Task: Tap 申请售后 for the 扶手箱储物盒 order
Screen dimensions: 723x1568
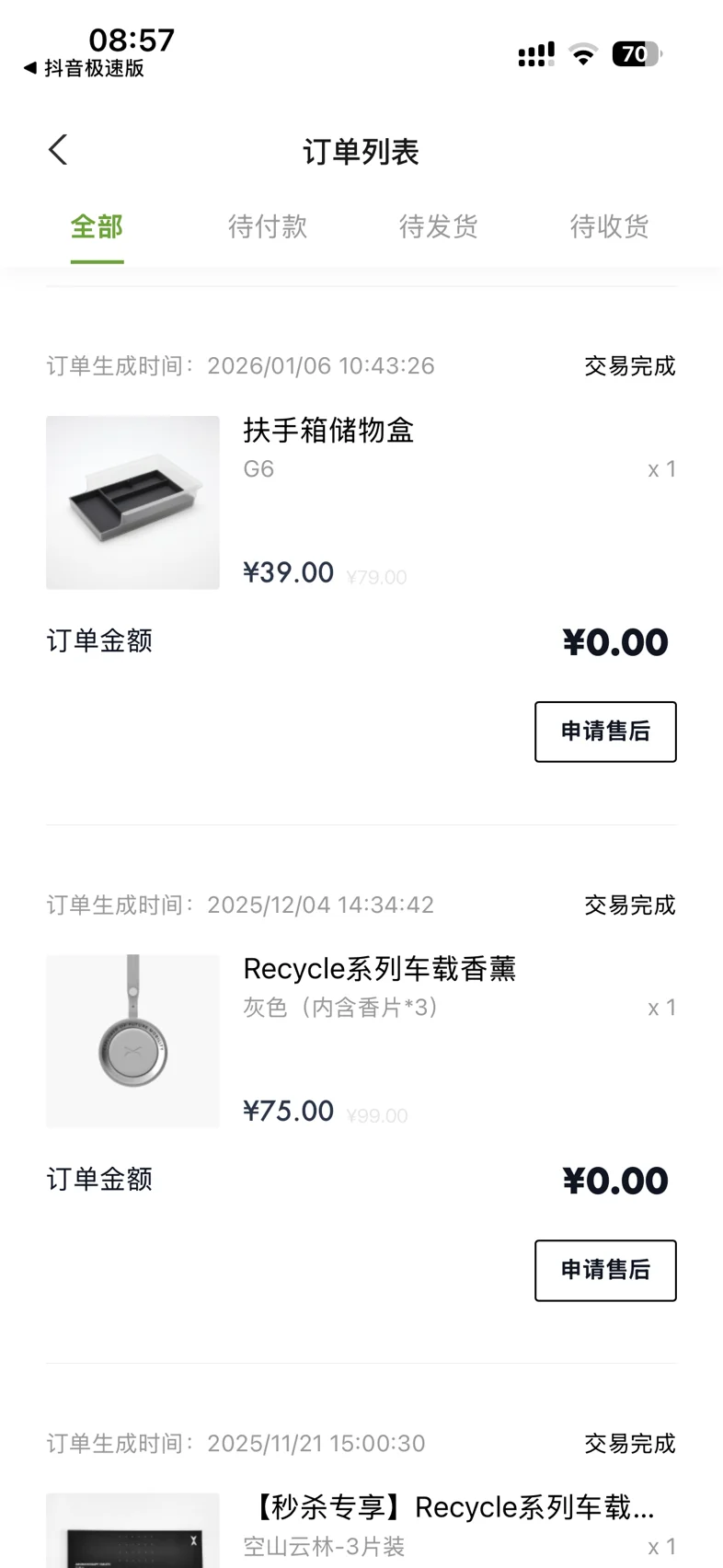Action: (x=605, y=732)
